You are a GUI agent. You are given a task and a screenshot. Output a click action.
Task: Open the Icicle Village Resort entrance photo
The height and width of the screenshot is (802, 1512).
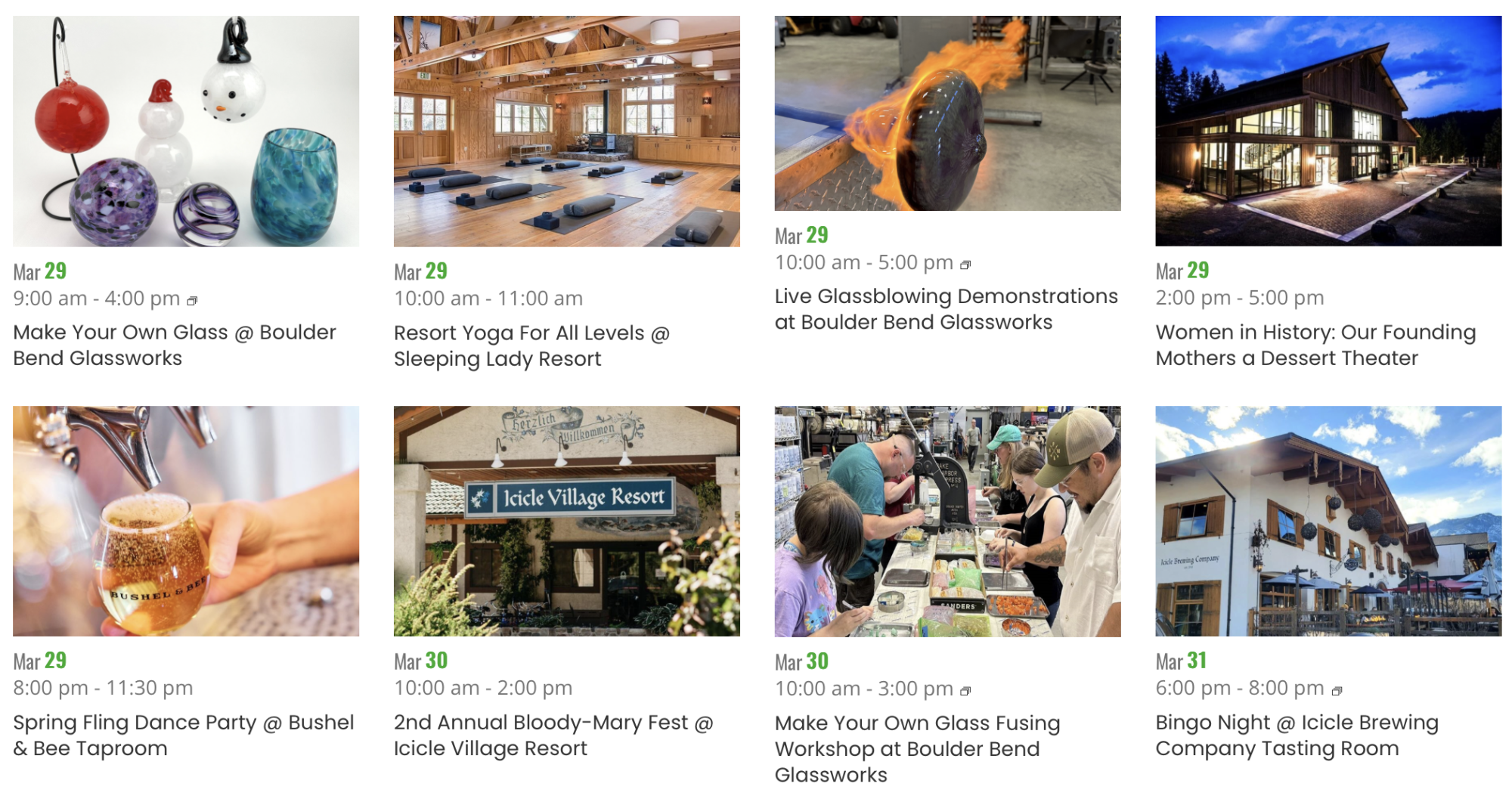click(x=566, y=521)
